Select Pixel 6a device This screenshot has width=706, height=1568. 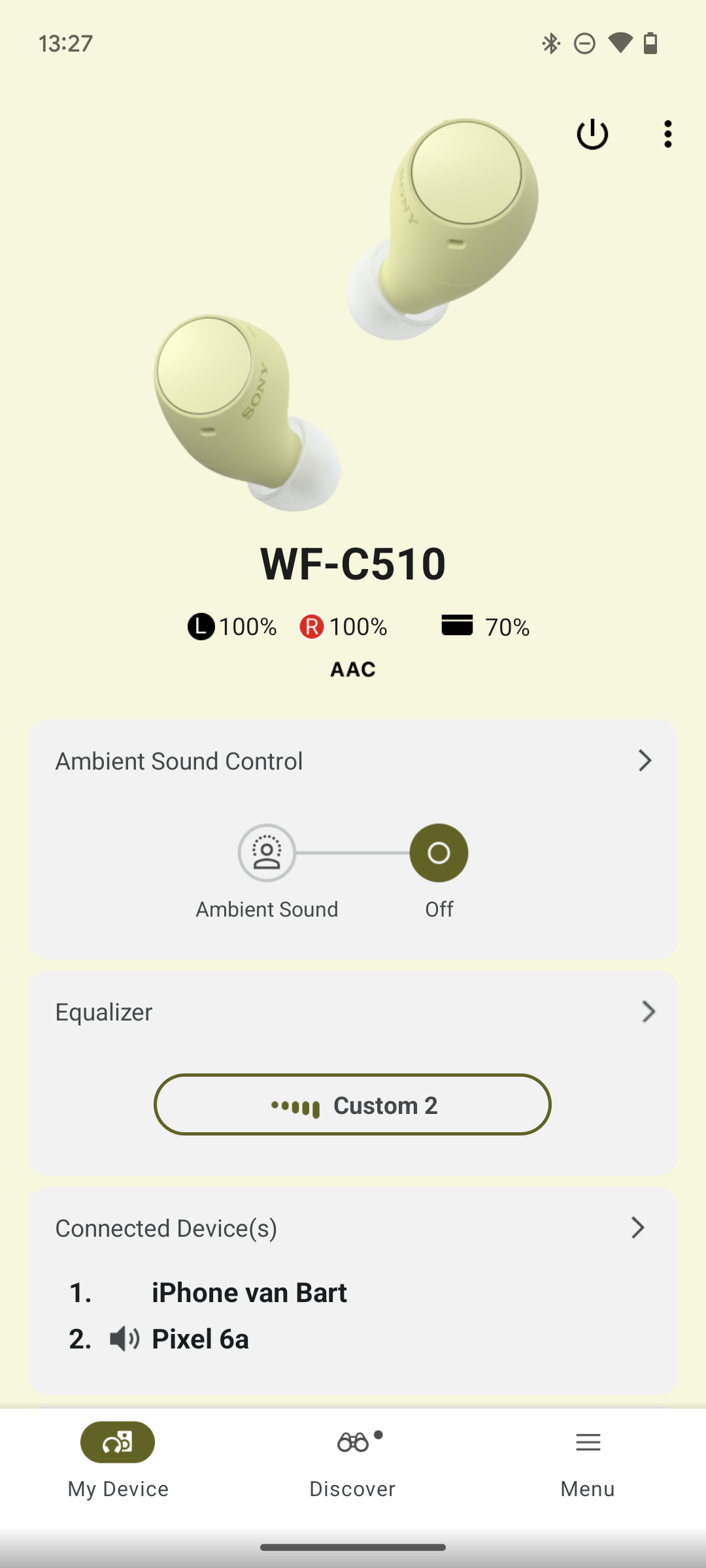[200, 1339]
